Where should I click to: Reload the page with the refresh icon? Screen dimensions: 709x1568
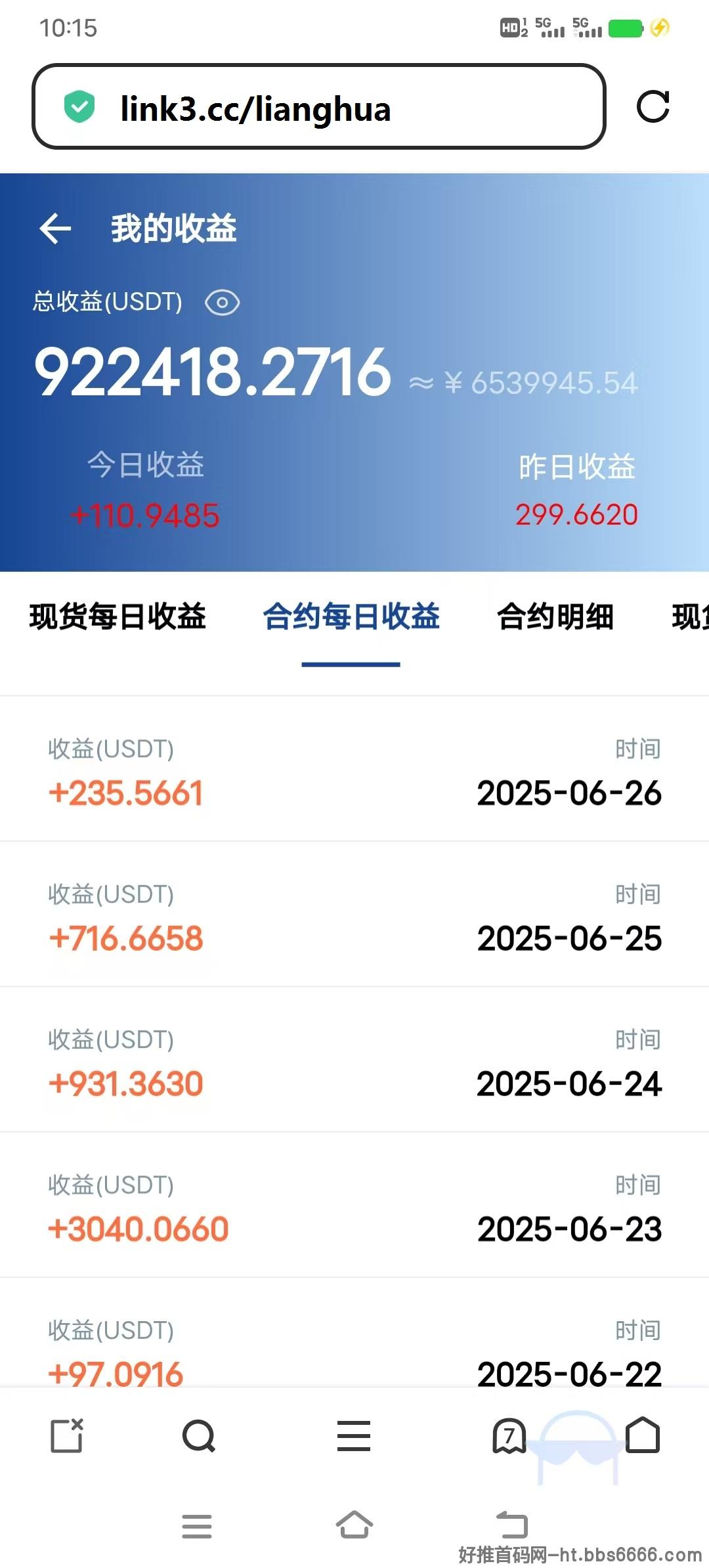[653, 107]
